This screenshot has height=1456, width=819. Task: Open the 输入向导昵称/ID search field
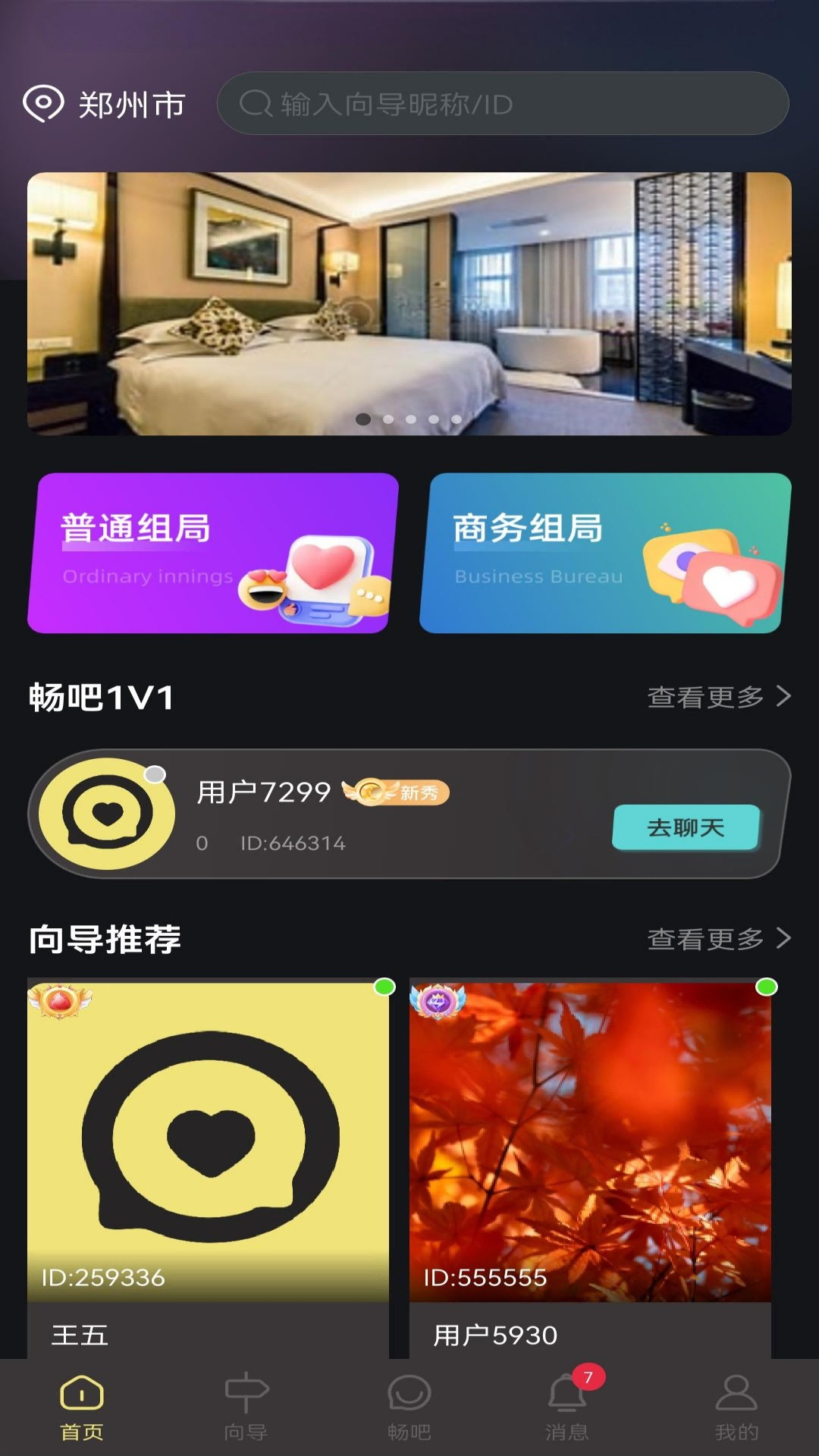point(503,103)
